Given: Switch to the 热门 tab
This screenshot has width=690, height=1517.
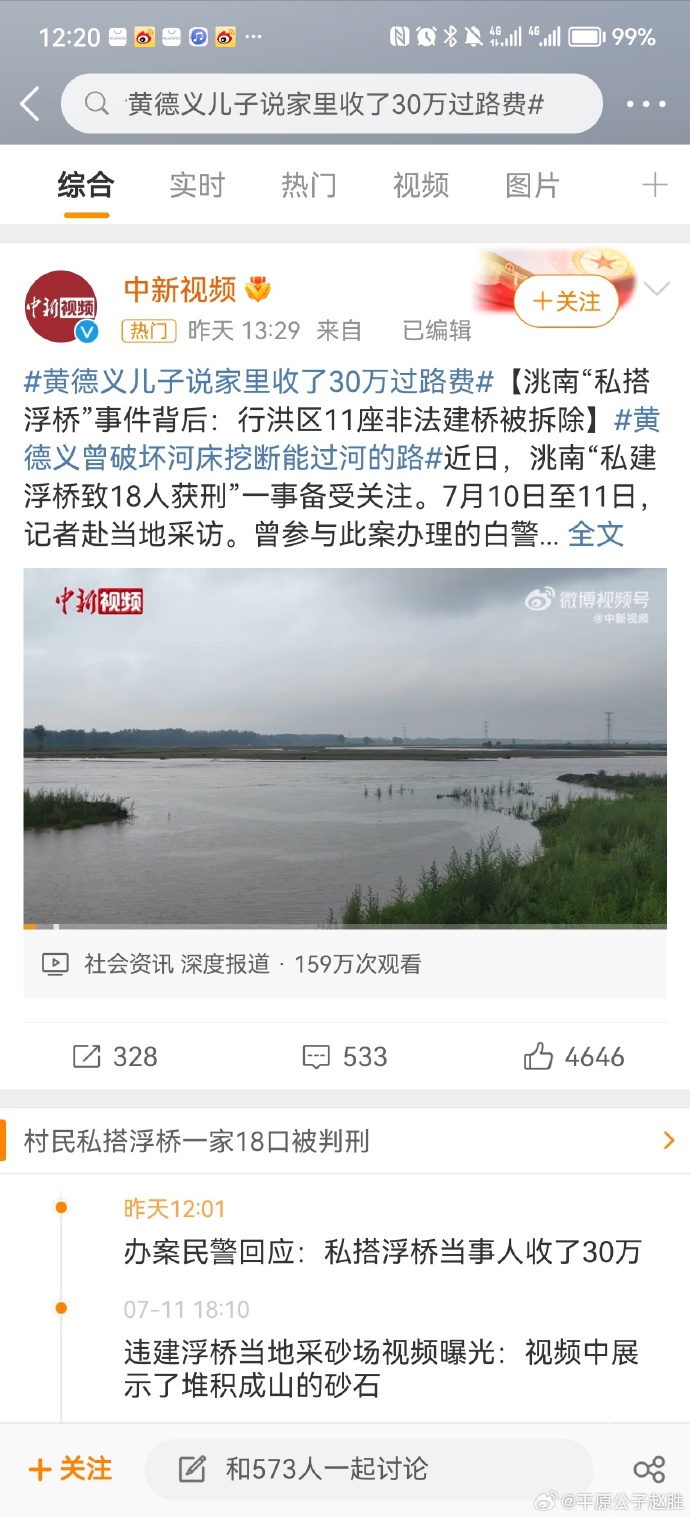Looking at the screenshot, I should tap(308, 186).
